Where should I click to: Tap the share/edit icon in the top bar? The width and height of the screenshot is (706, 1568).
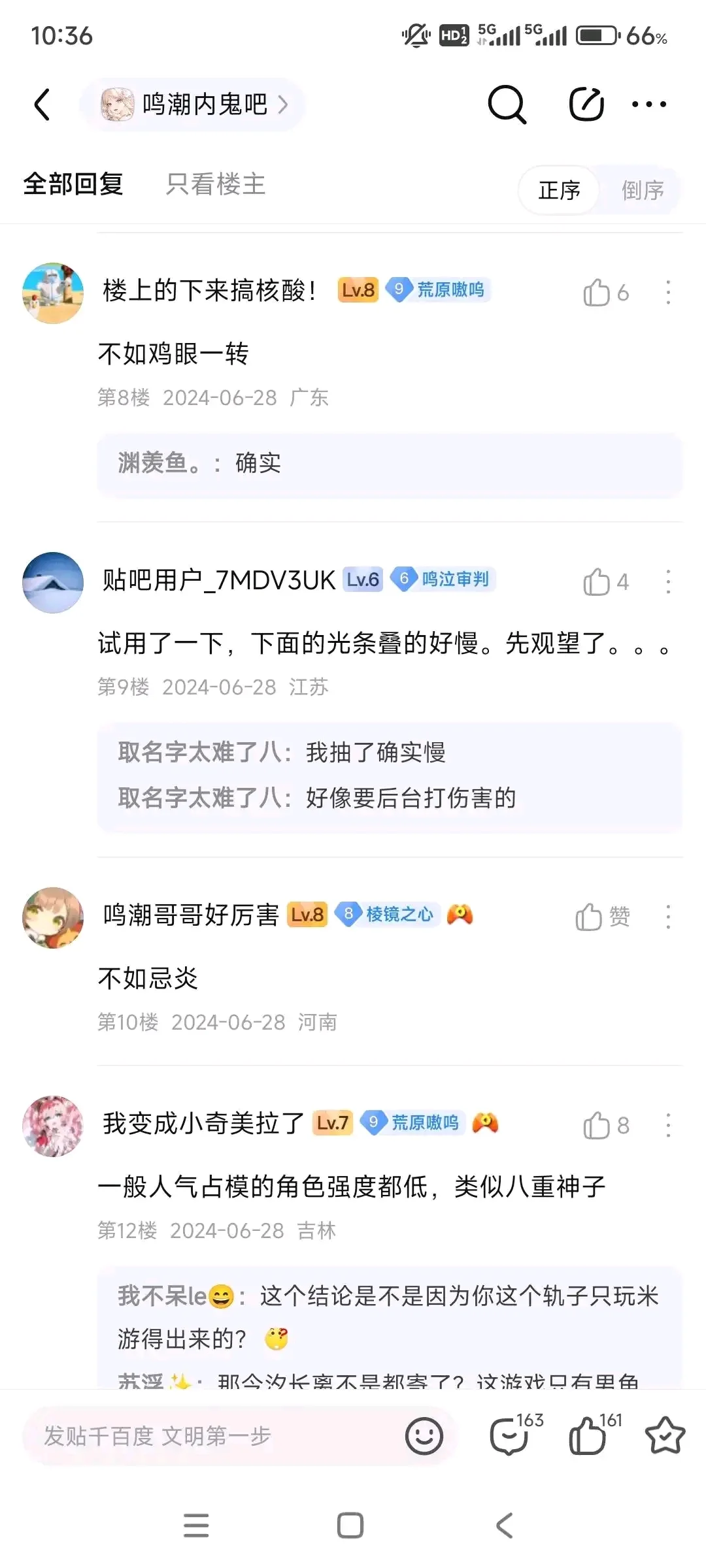coord(586,105)
